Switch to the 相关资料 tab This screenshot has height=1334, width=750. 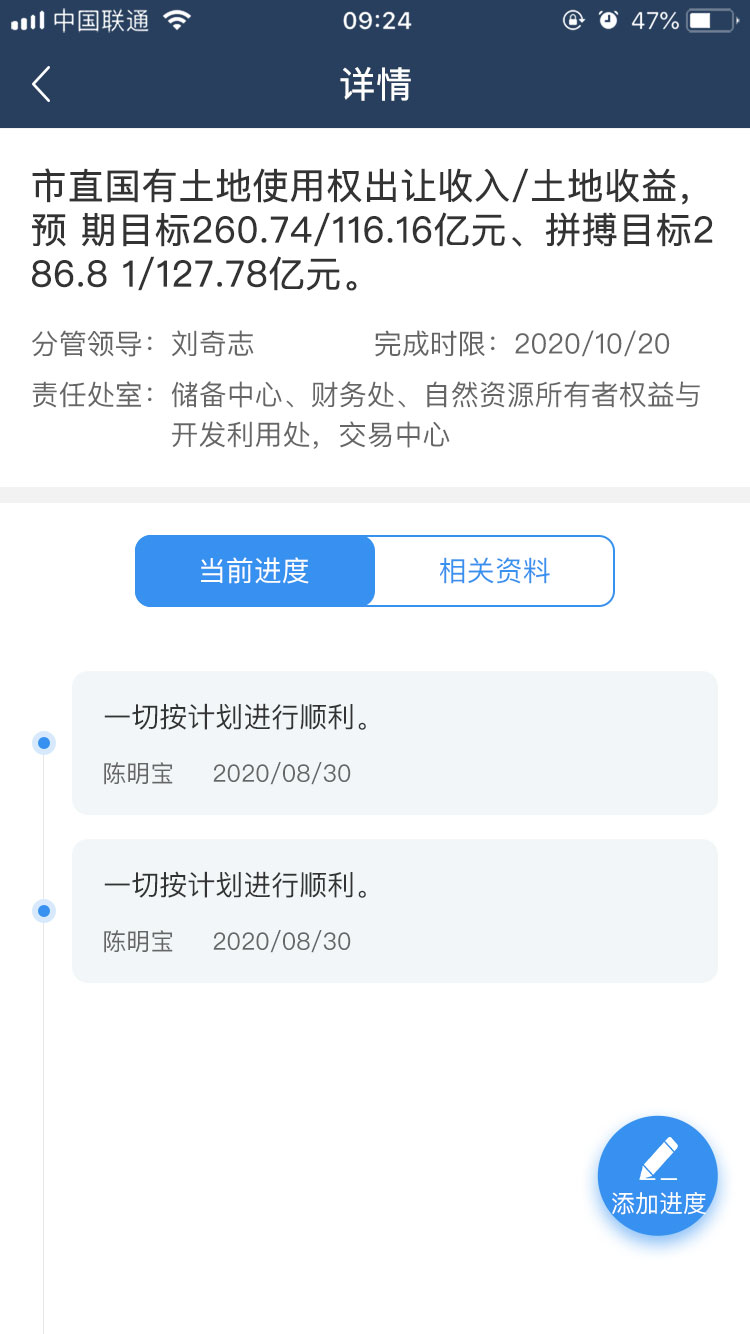tap(494, 571)
